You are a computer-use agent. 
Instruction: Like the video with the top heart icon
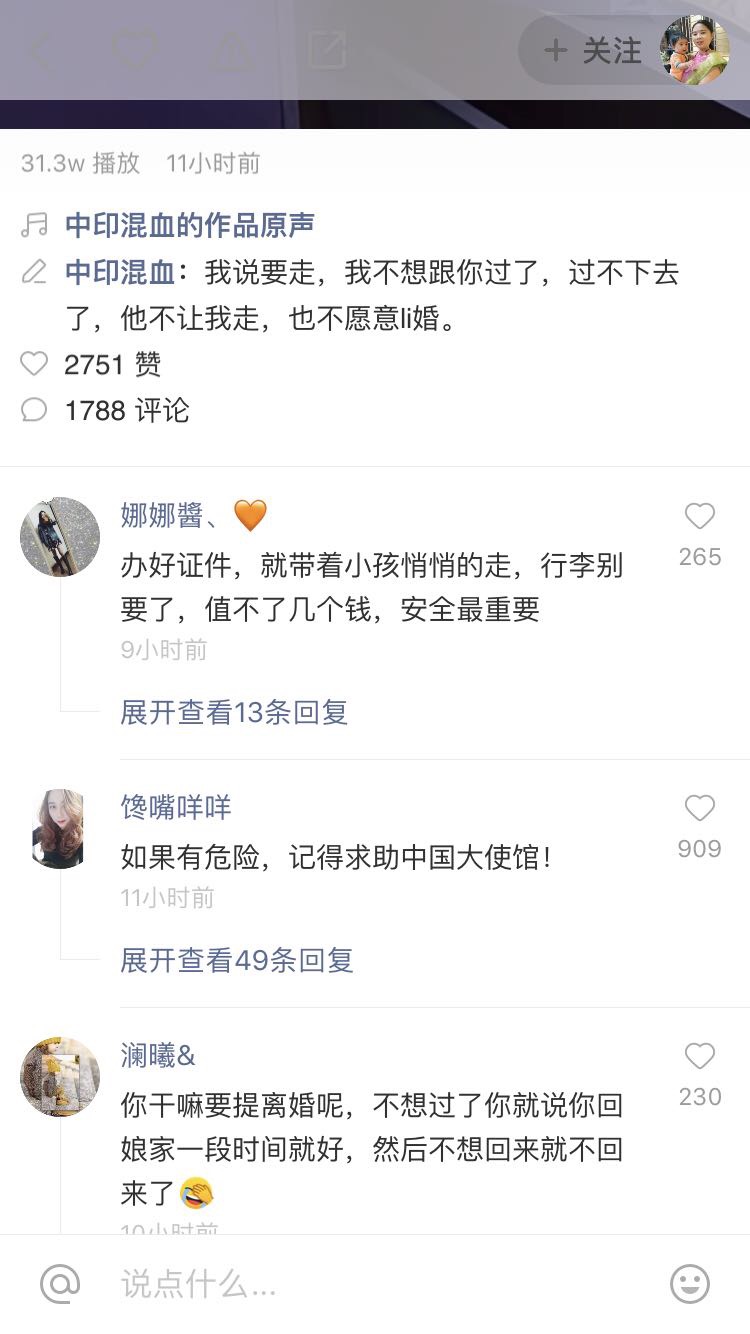point(134,50)
